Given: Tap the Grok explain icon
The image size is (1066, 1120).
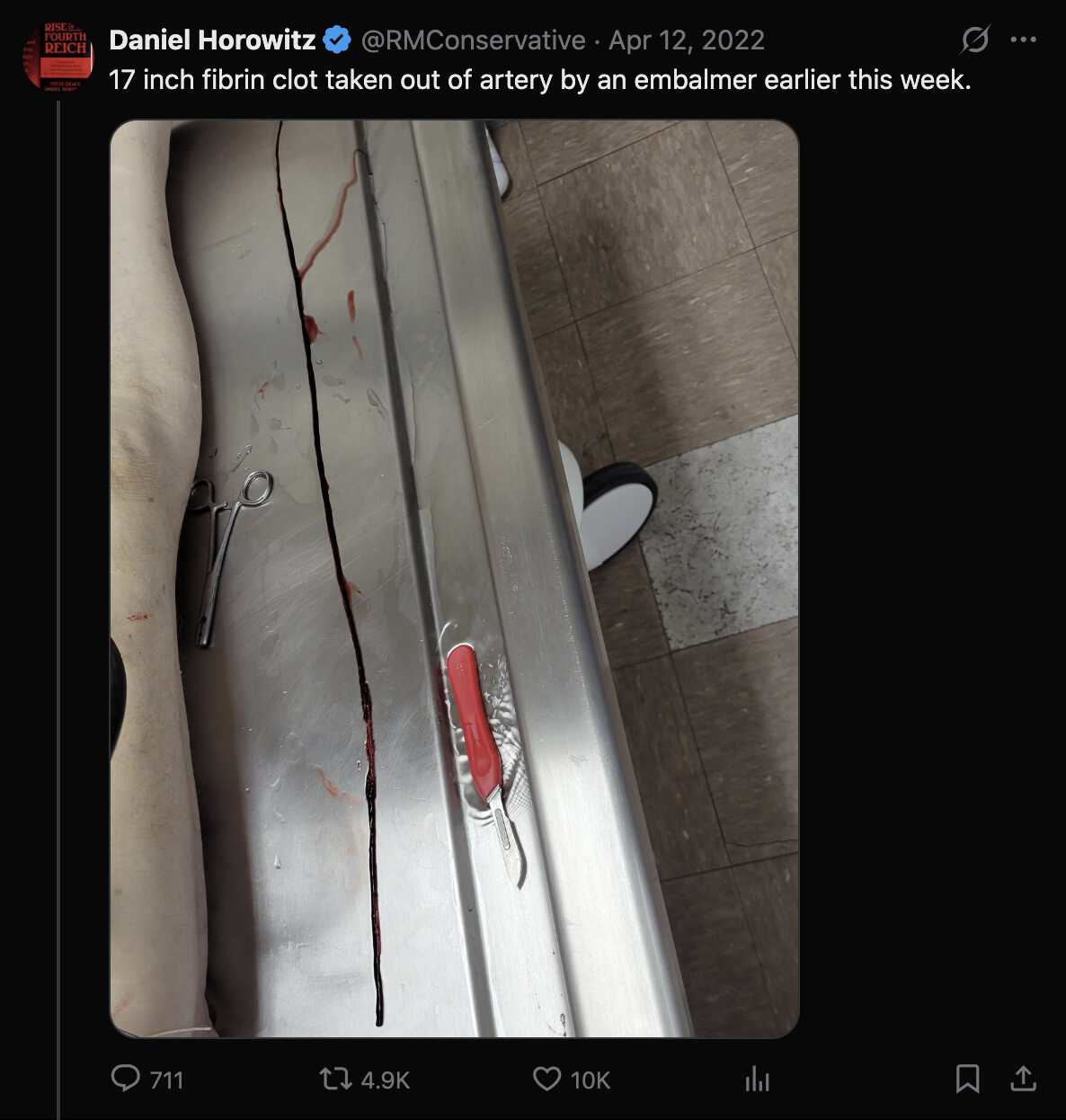Looking at the screenshot, I should (974, 40).
